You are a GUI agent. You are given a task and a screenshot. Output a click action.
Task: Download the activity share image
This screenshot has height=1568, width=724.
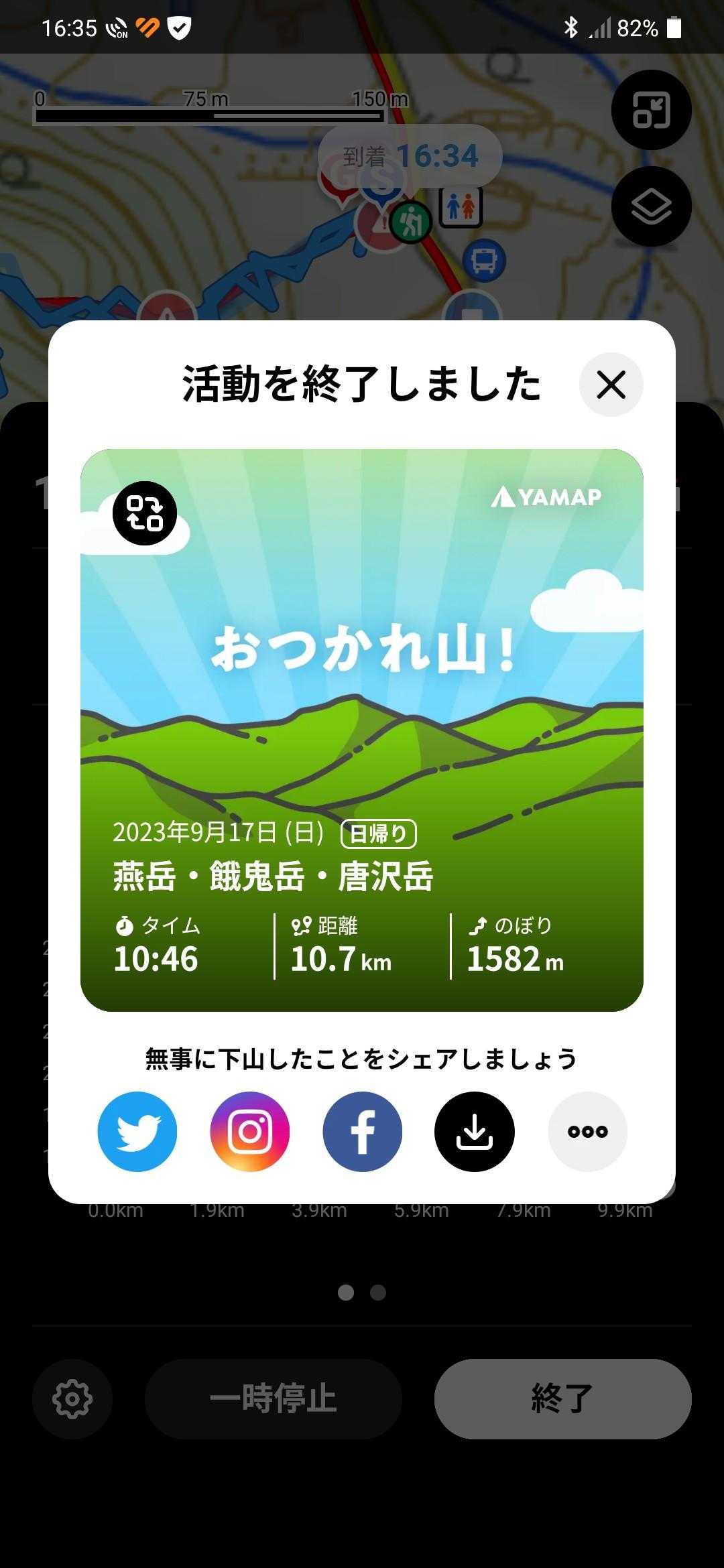[475, 1131]
